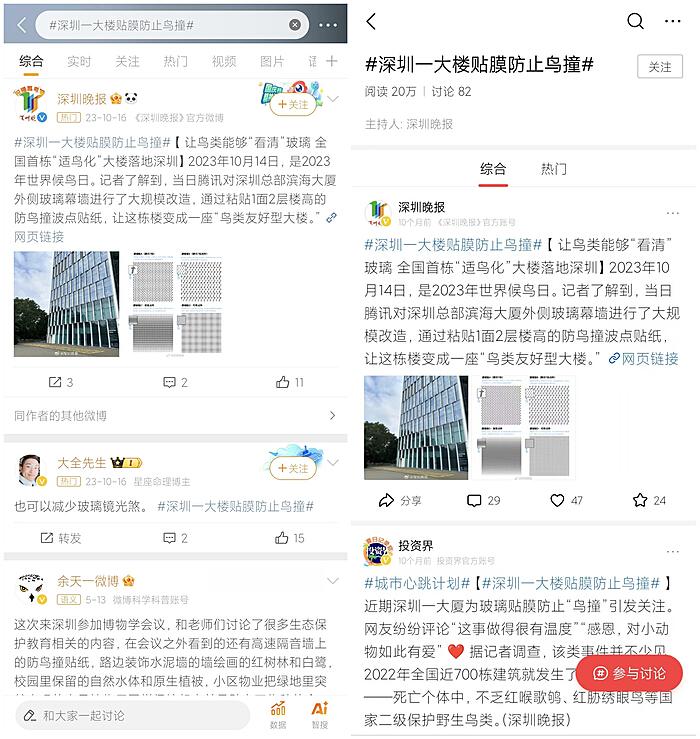The height and width of the screenshot is (739, 700).
Task: Open the 数据 button beside the discussion box
Action: (278, 714)
